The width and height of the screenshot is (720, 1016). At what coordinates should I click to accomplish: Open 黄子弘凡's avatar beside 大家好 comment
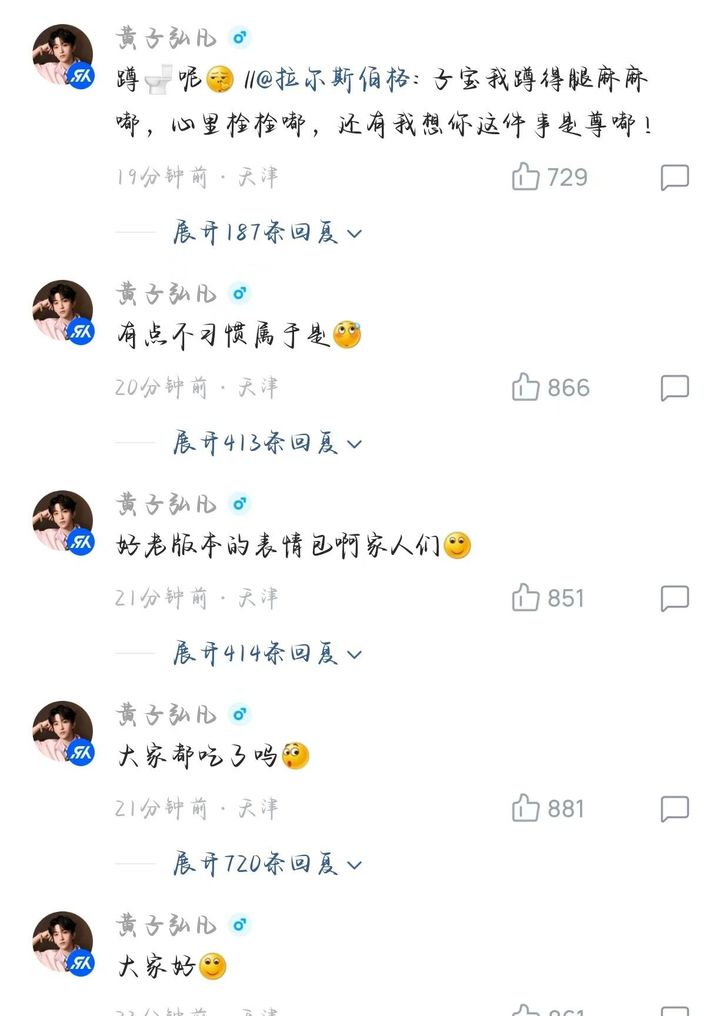tap(63, 942)
